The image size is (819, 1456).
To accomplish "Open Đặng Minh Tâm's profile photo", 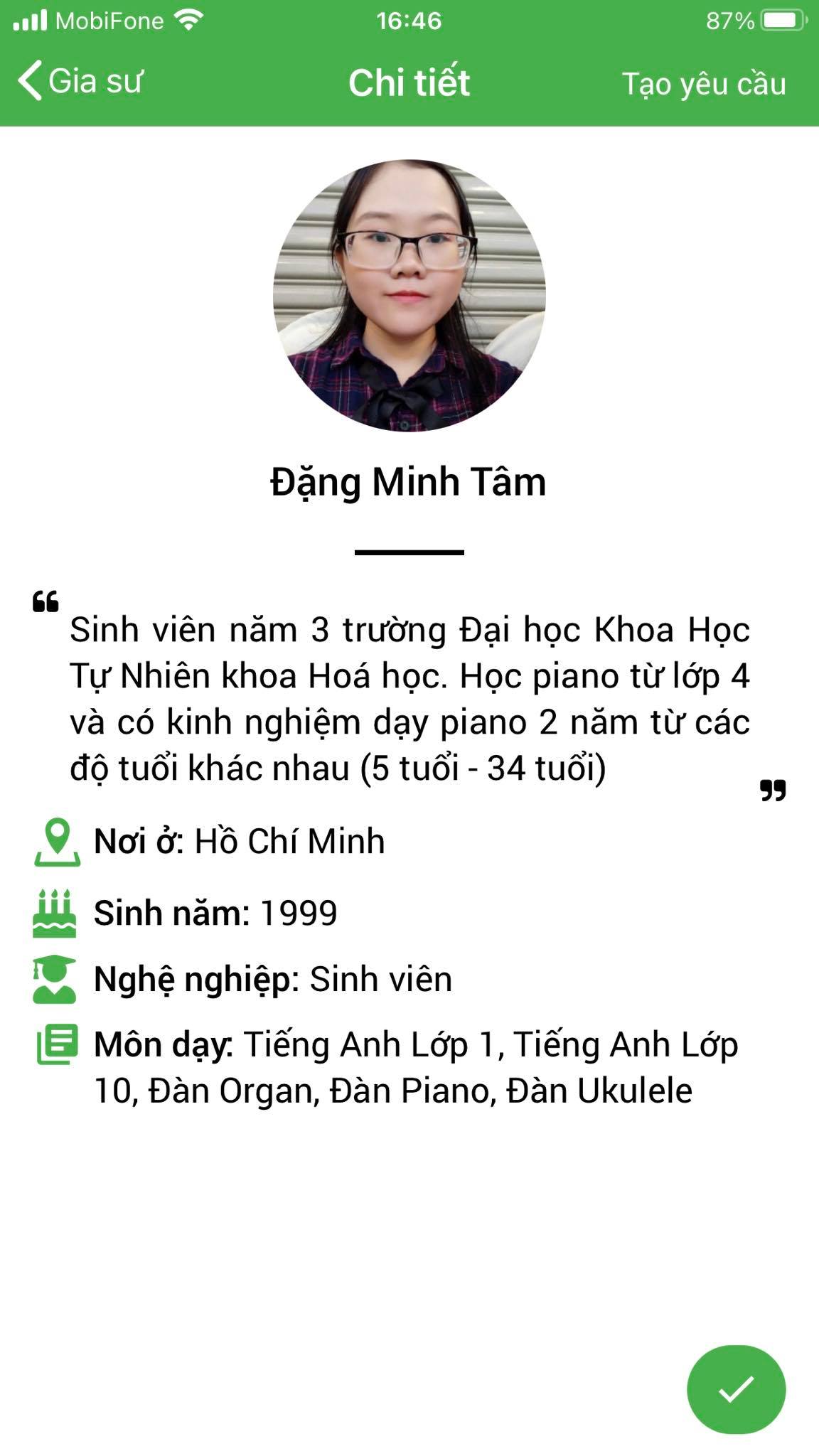I will [x=409, y=295].
